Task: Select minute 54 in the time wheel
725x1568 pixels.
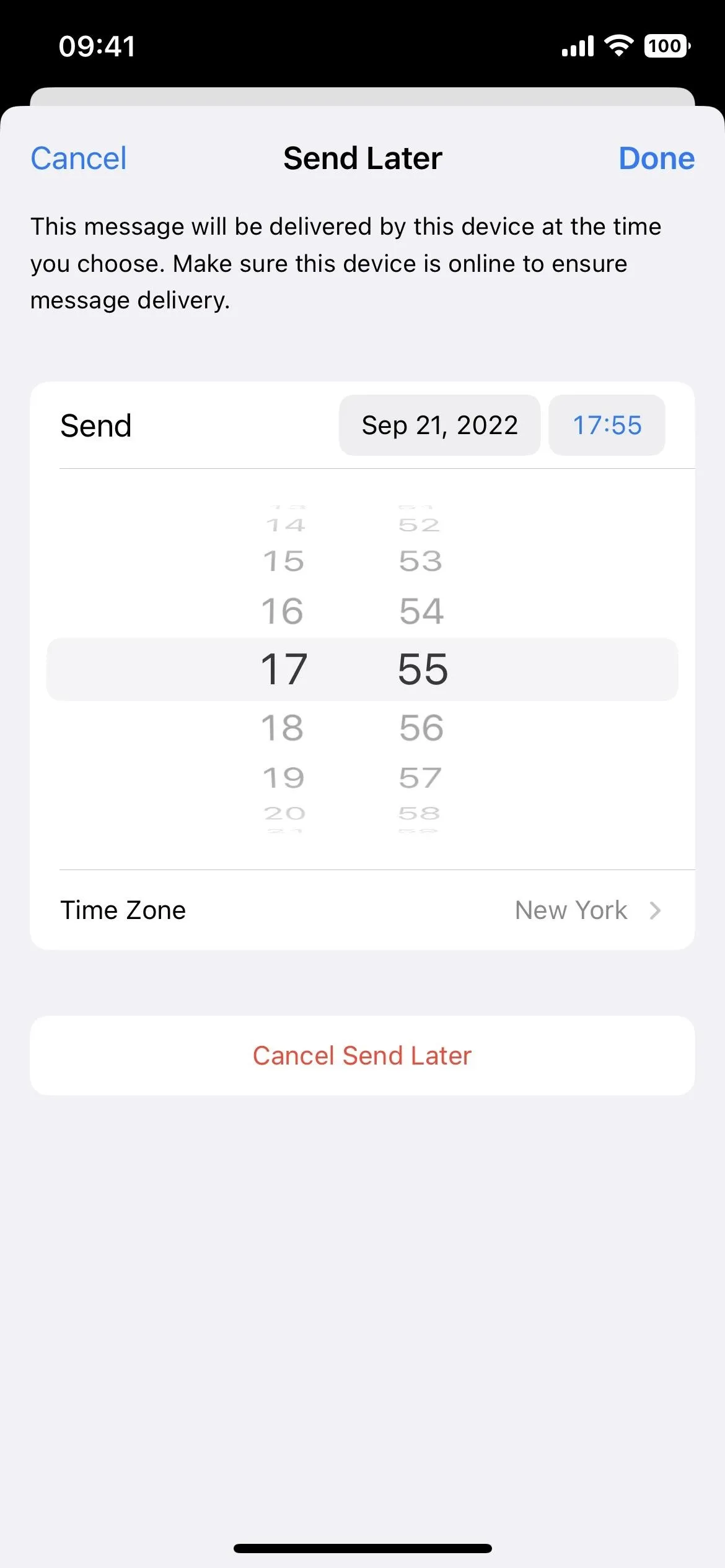Action: click(x=421, y=612)
